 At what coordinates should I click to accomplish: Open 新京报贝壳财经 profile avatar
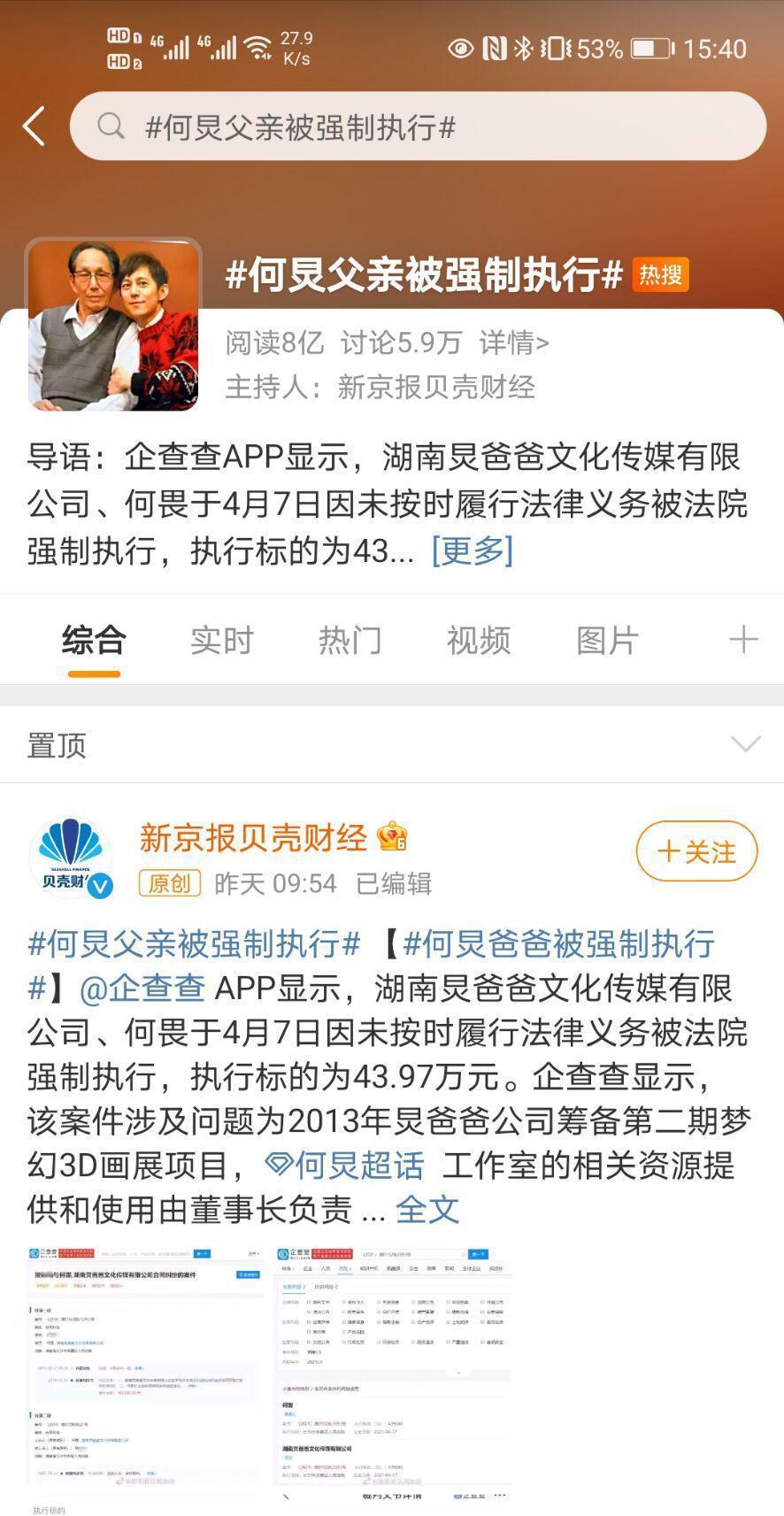(x=71, y=857)
